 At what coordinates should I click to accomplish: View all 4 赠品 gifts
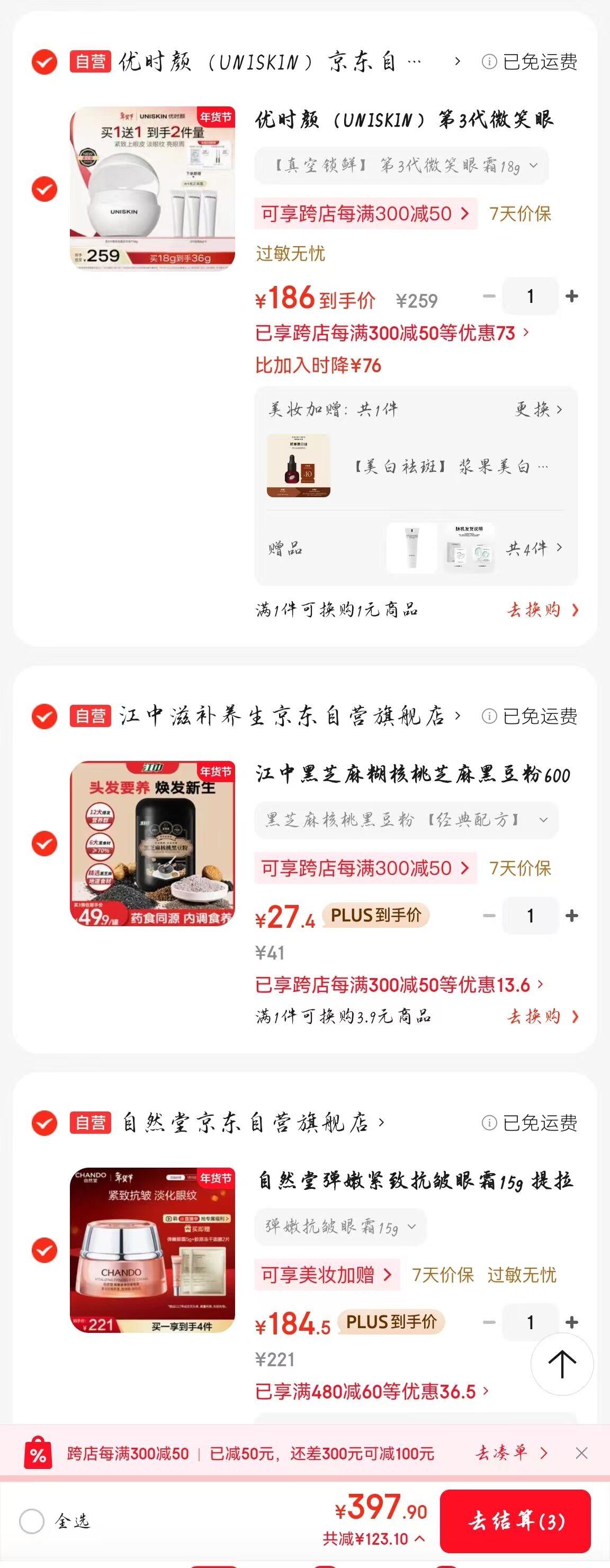pos(534,549)
